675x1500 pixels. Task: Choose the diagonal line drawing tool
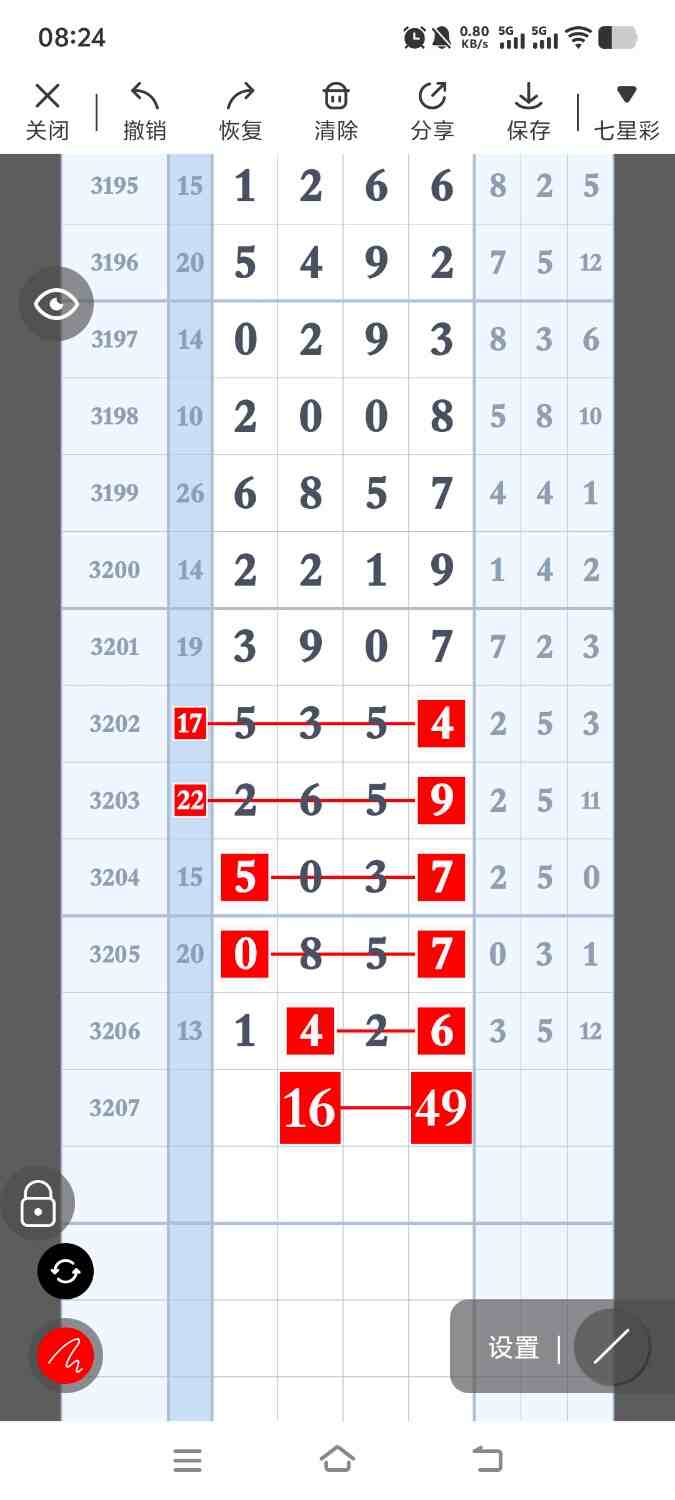(x=611, y=1347)
